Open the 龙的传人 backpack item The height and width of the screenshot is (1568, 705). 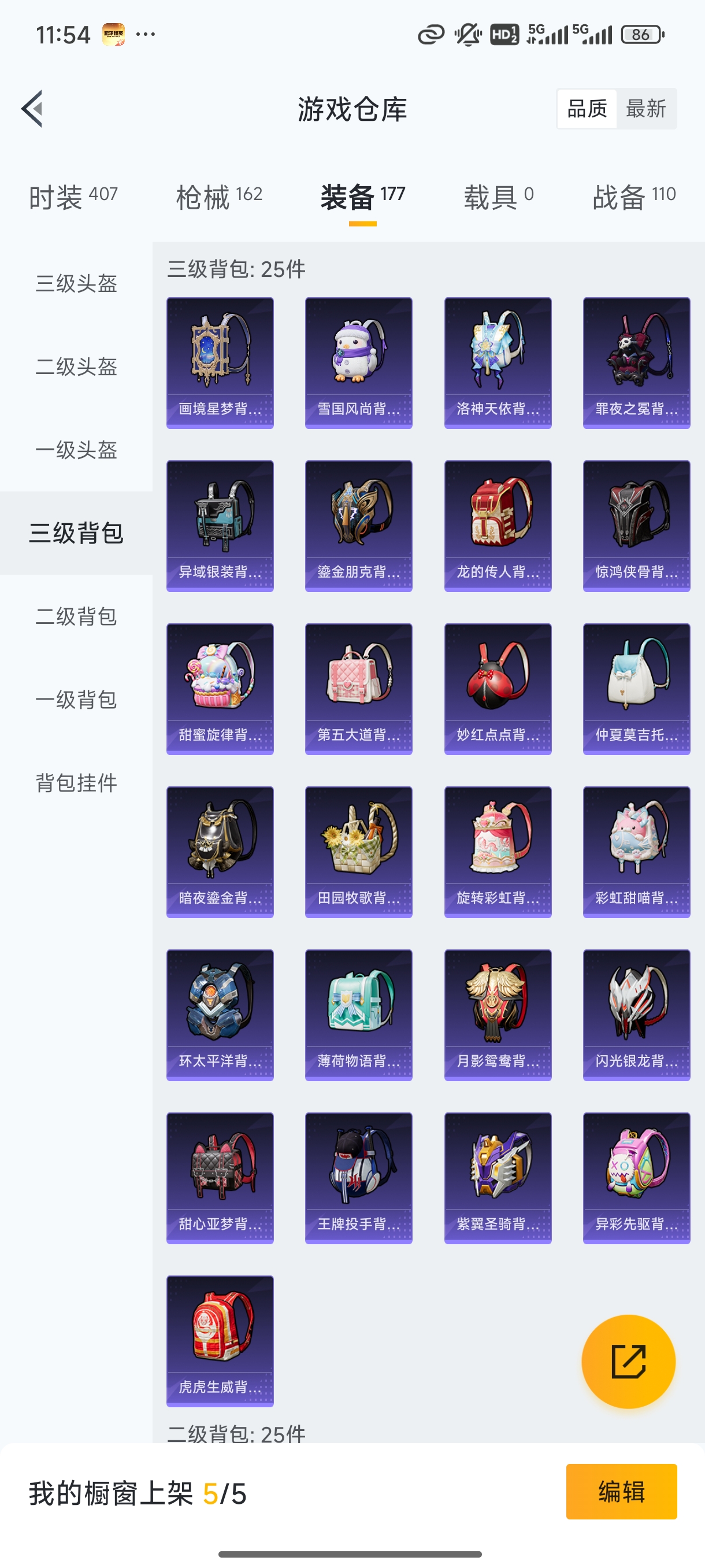coord(498,526)
